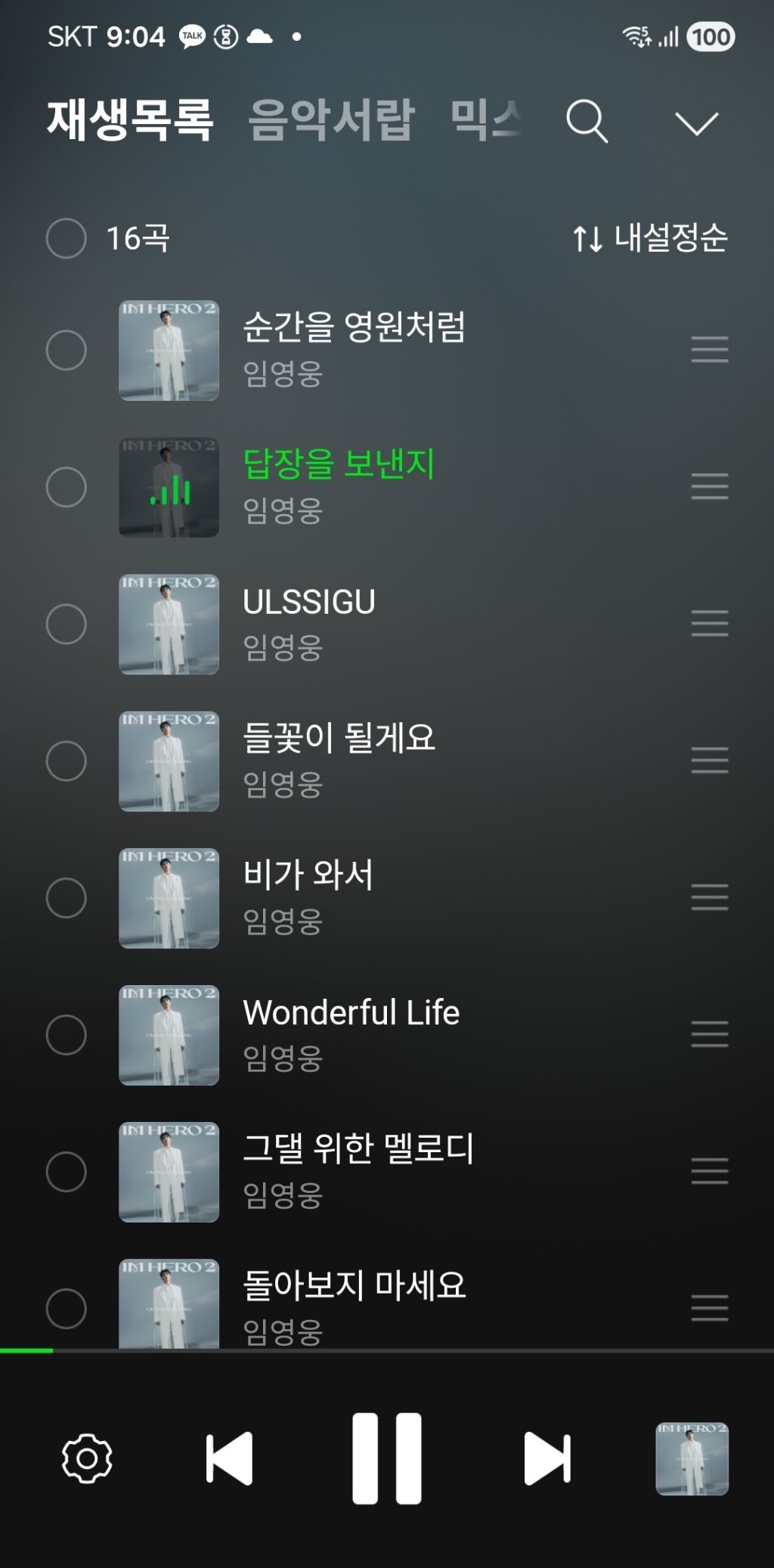Skip to the next track
The height and width of the screenshot is (1568, 774).
[547, 1458]
